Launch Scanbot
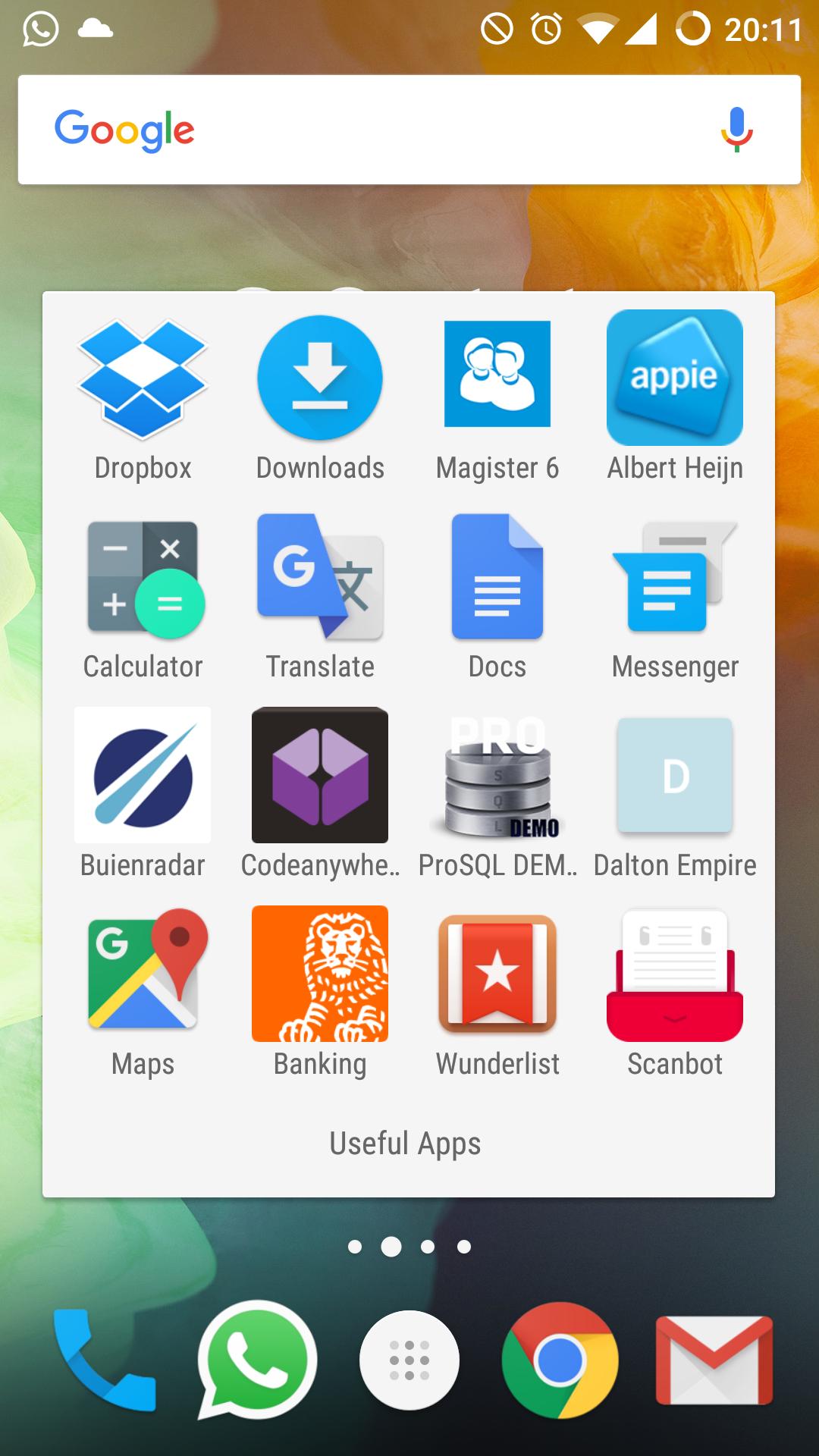Image resolution: width=819 pixels, height=1456 pixels. 675,974
